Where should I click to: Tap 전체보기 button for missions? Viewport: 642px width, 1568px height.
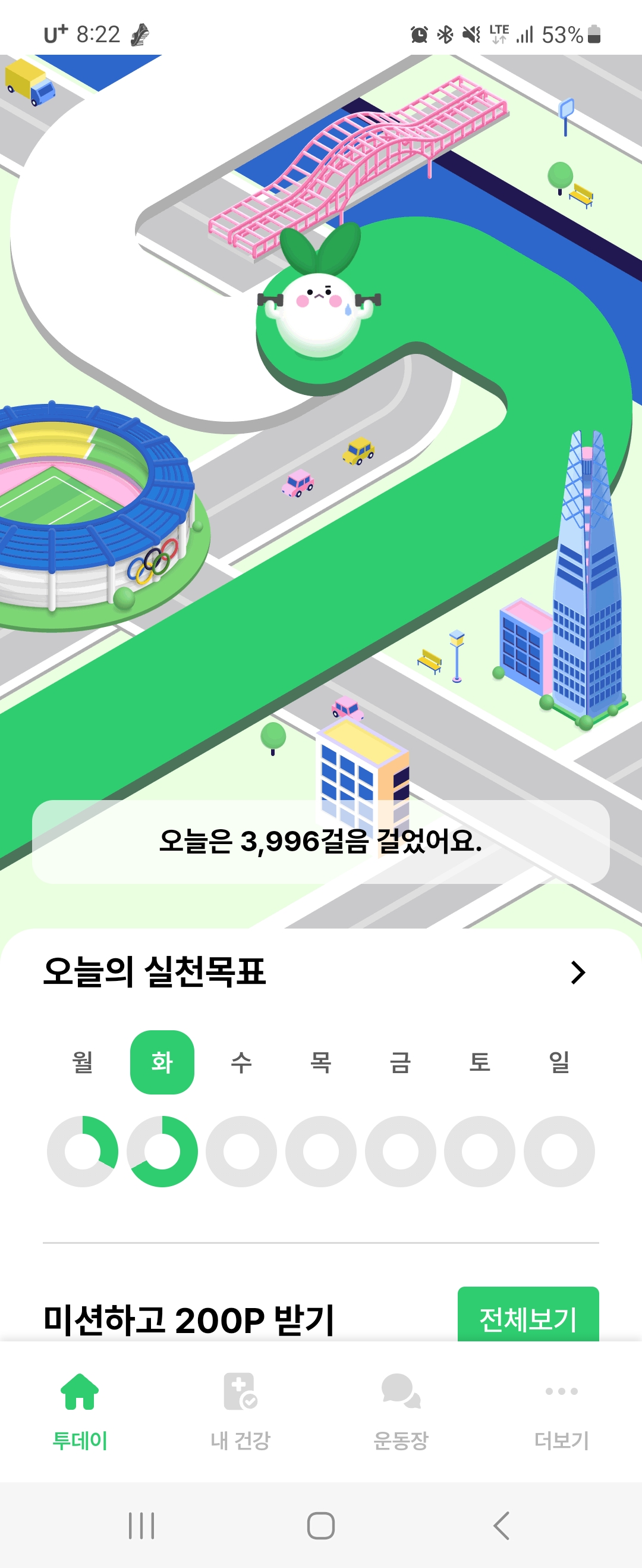(528, 1318)
